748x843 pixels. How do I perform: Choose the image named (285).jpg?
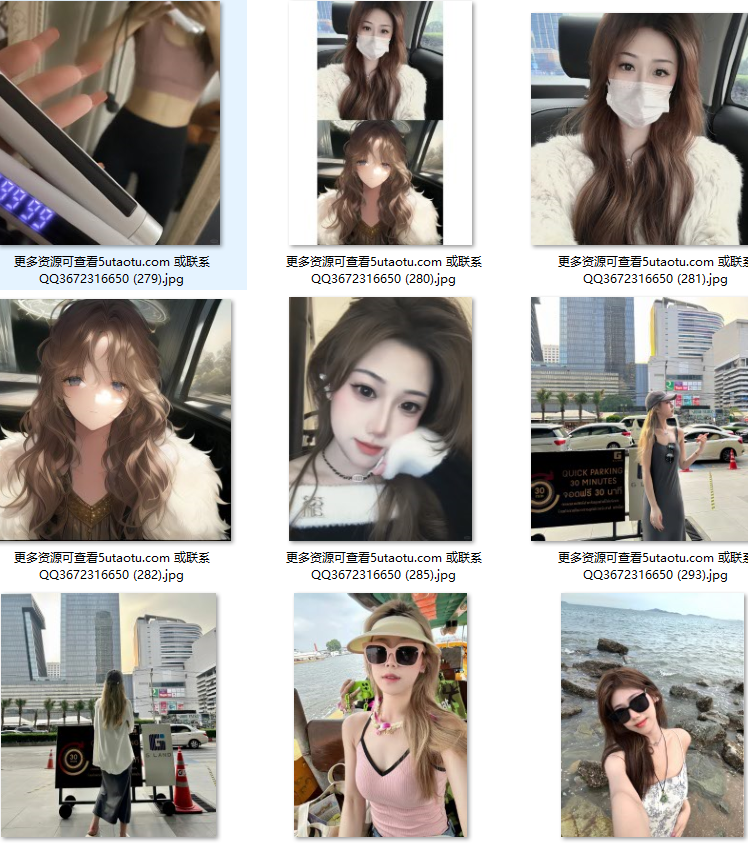point(380,419)
